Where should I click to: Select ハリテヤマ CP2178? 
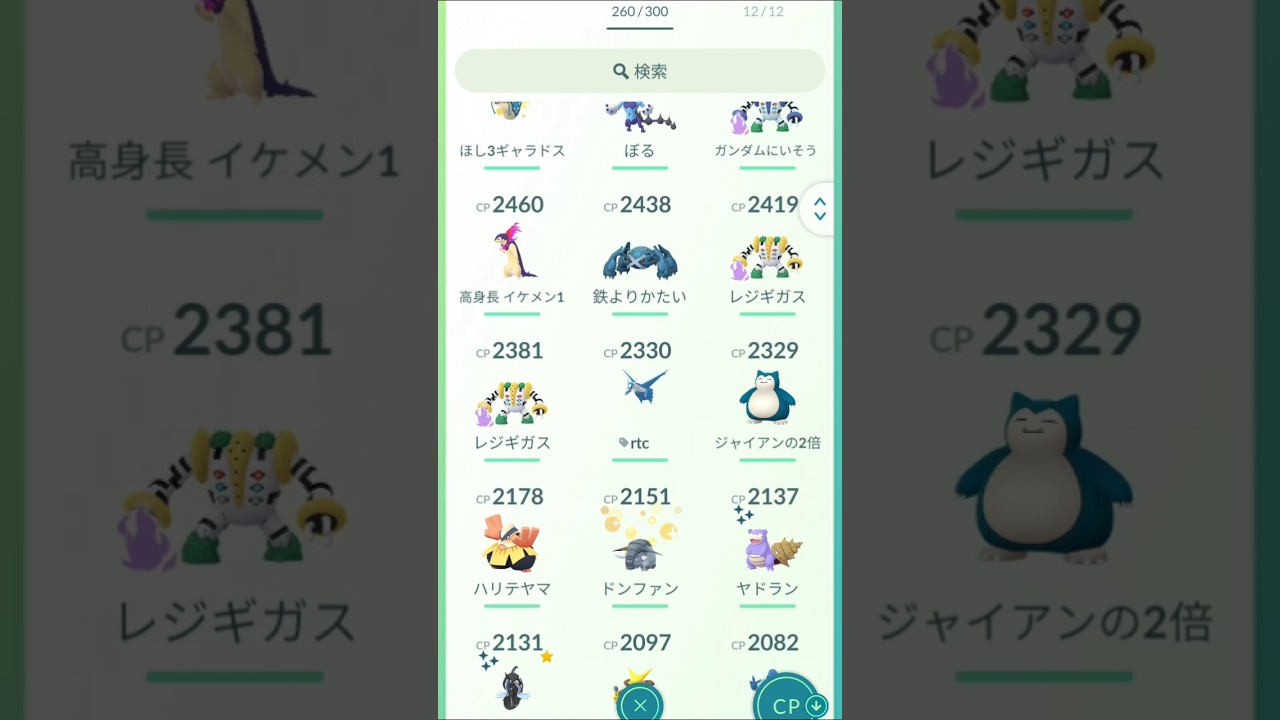[512, 546]
